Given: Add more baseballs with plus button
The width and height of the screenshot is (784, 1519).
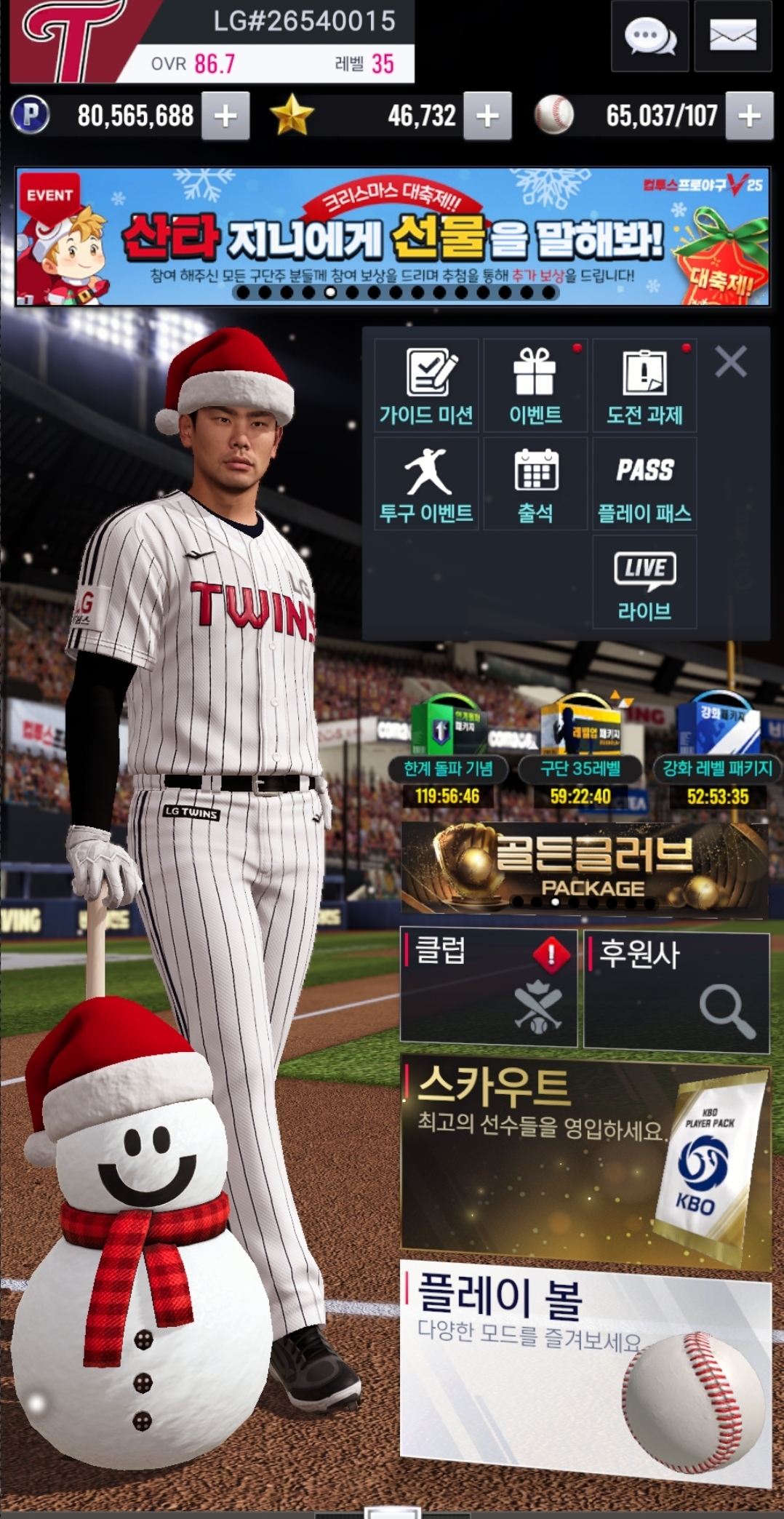Looking at the screenshot, I should tap(749, 116).
